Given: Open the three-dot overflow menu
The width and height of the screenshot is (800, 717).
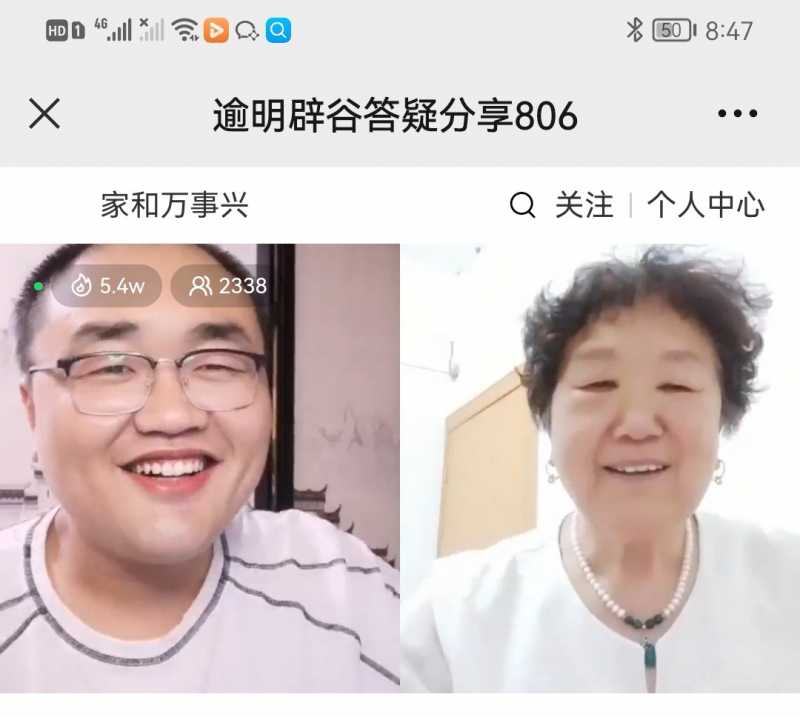Looking at the screenshot, I should tap(737, 114).
